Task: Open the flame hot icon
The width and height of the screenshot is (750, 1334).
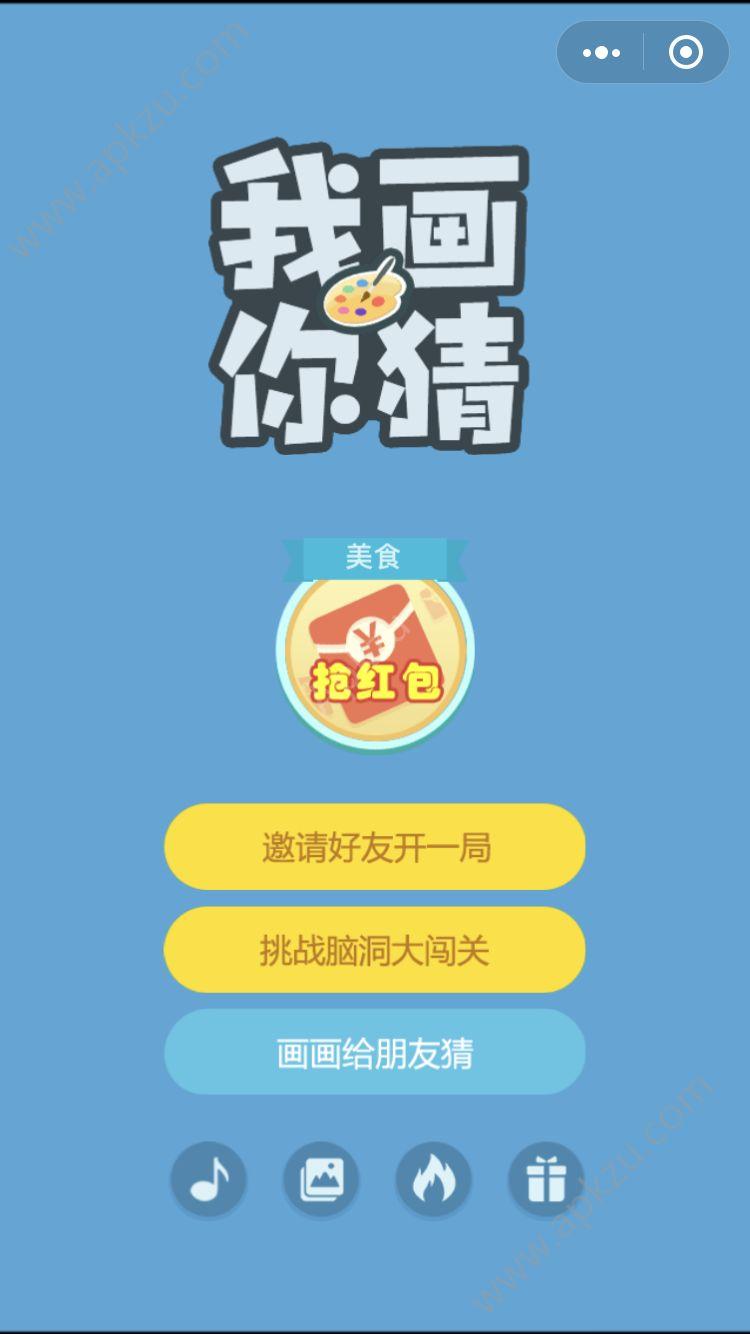Action: click(434, 1180)
